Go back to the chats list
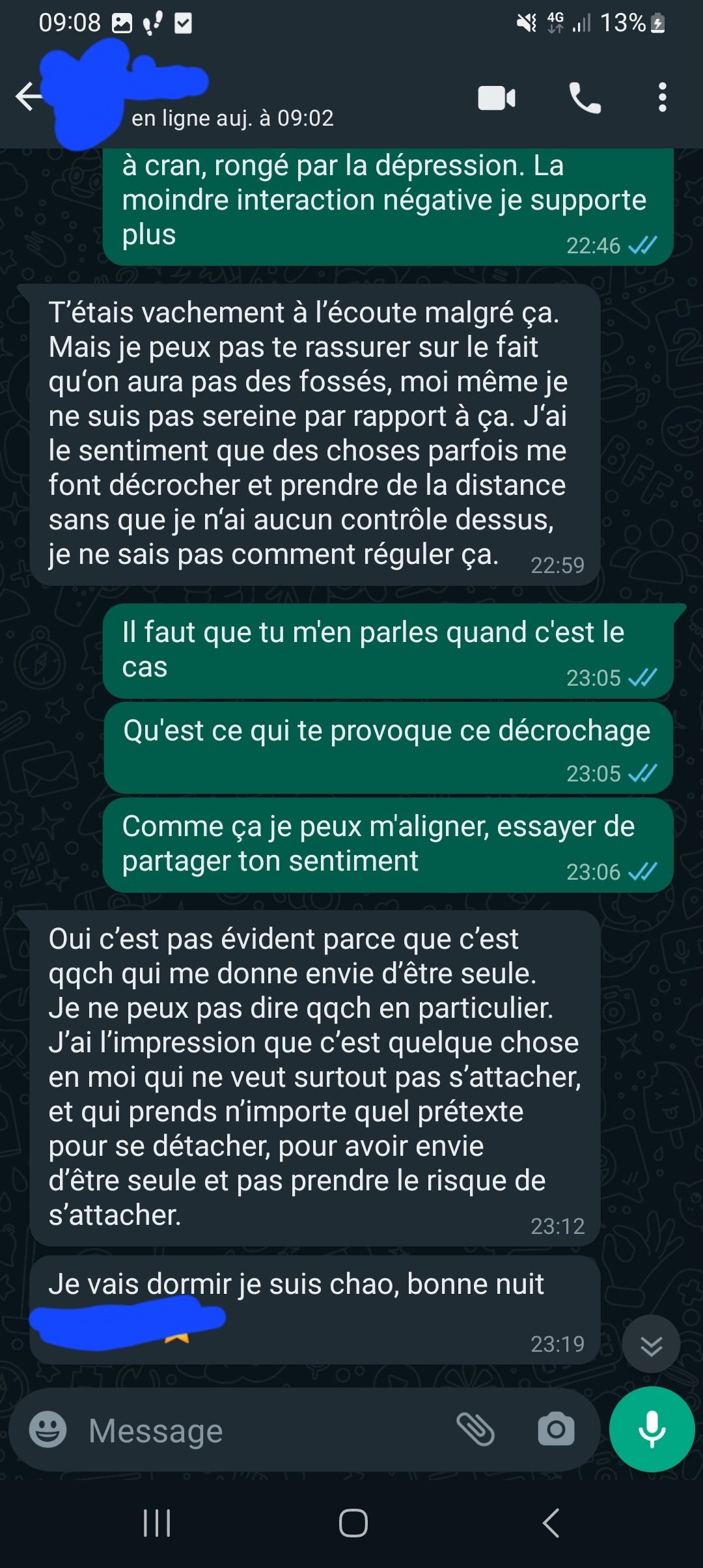 pos(29,97)
